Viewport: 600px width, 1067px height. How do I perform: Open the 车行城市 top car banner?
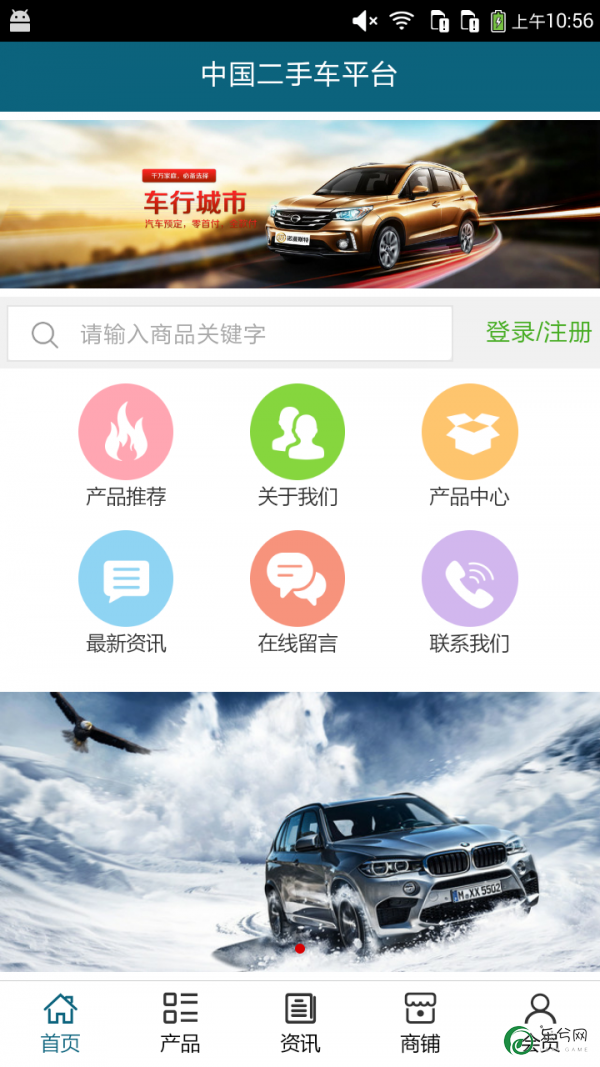point(300,205)
